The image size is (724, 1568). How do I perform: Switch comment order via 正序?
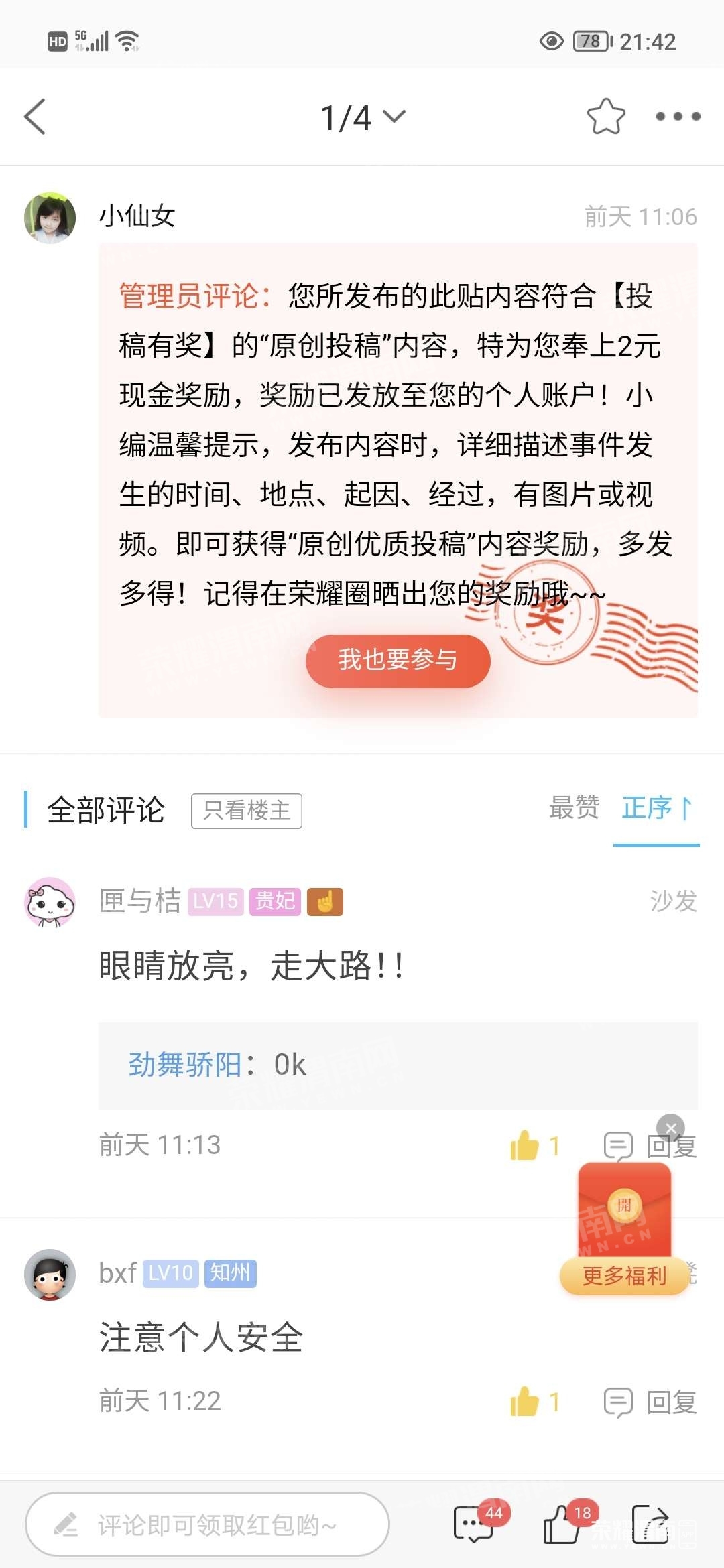[656, 808]
